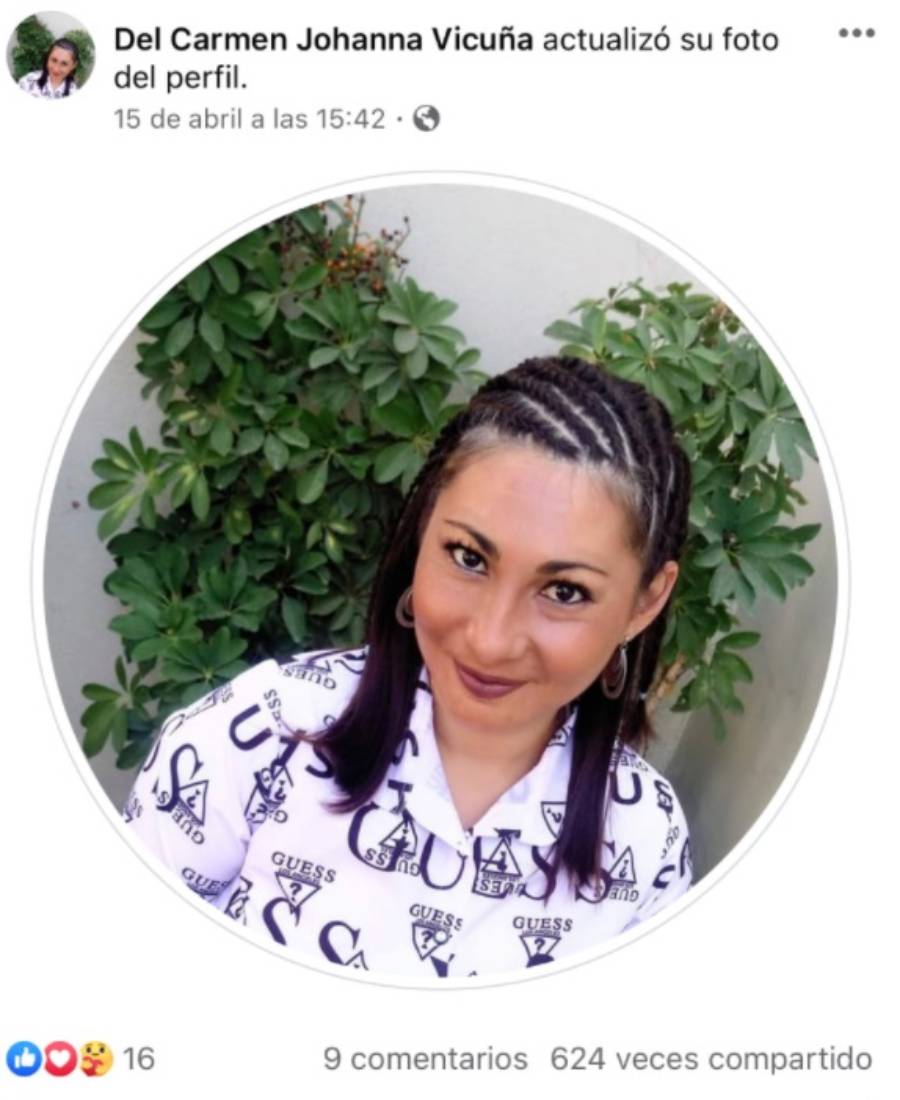Open the post's three-dot options menu

click(856, 33)
